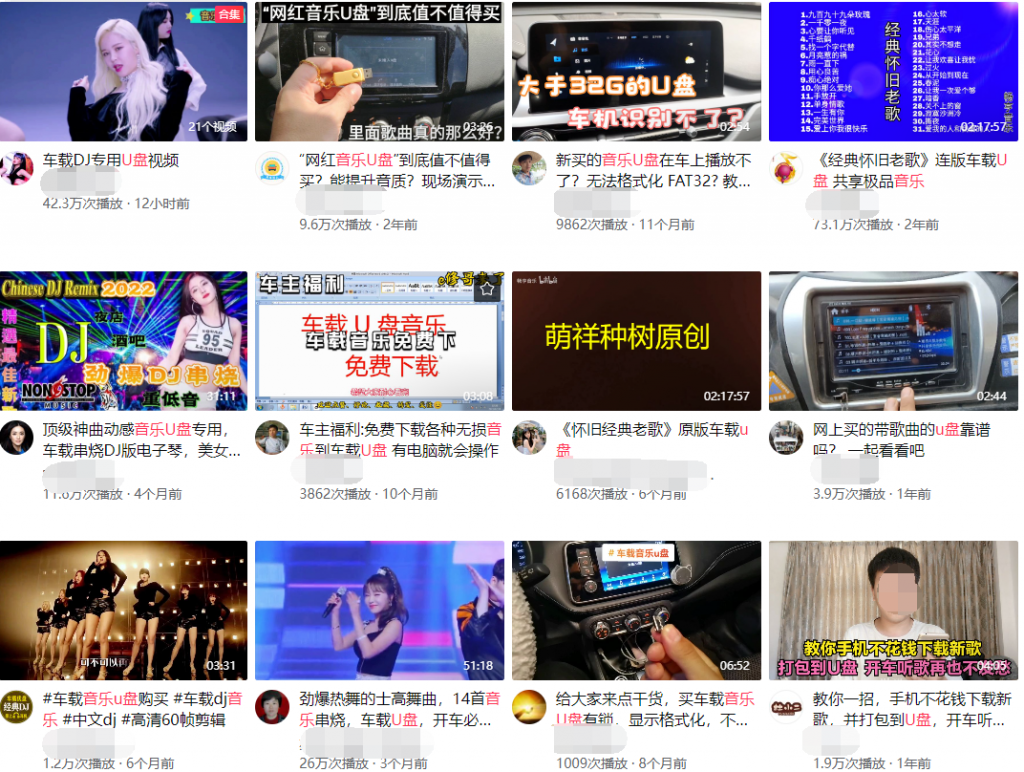Image resolution: width=1024 pixels, height=772 pixels.
Task: View uploader avatar of 经典怀旧老歌 video
Action: 786,168
